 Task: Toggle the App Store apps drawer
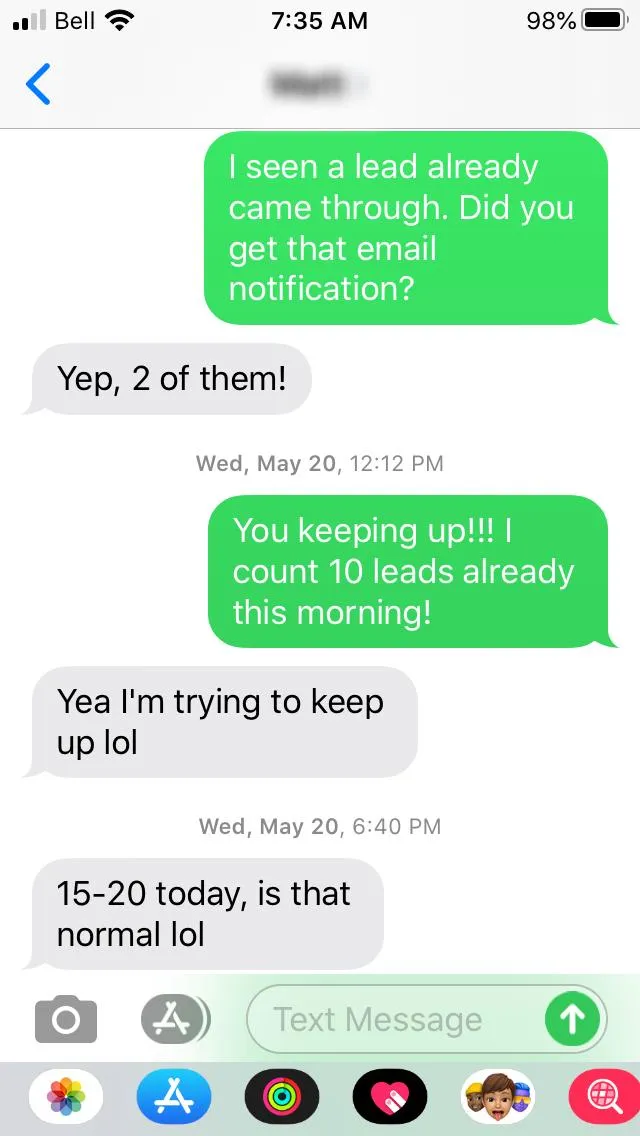click(174, 1020)
